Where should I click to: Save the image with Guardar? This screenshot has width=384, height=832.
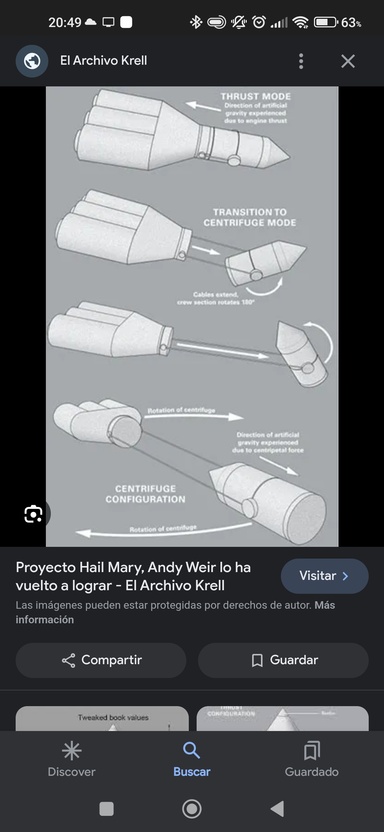click(x=283, y=660)
